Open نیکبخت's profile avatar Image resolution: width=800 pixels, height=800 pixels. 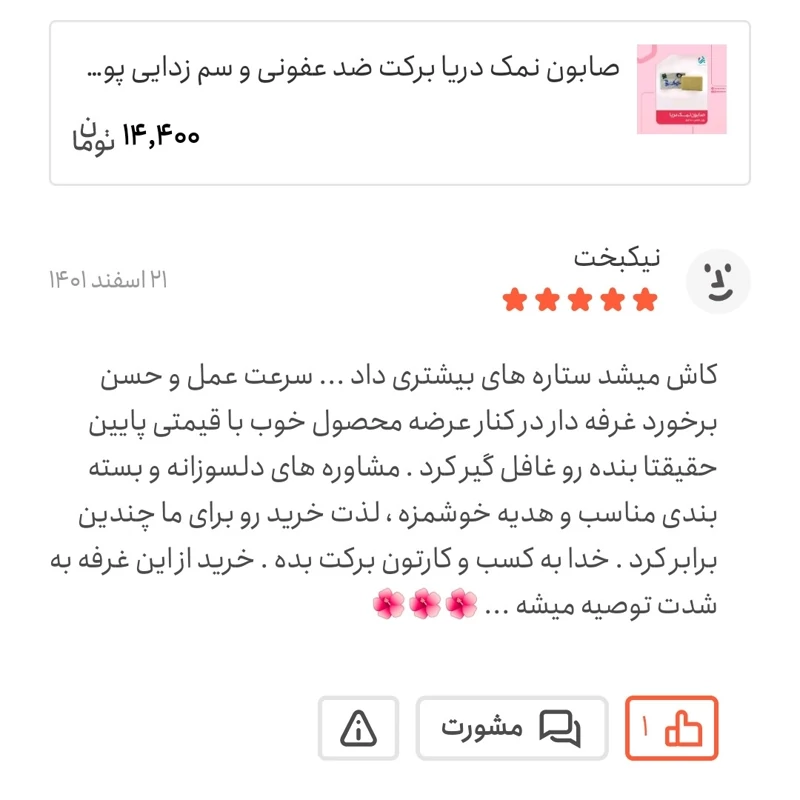(717, 280)
